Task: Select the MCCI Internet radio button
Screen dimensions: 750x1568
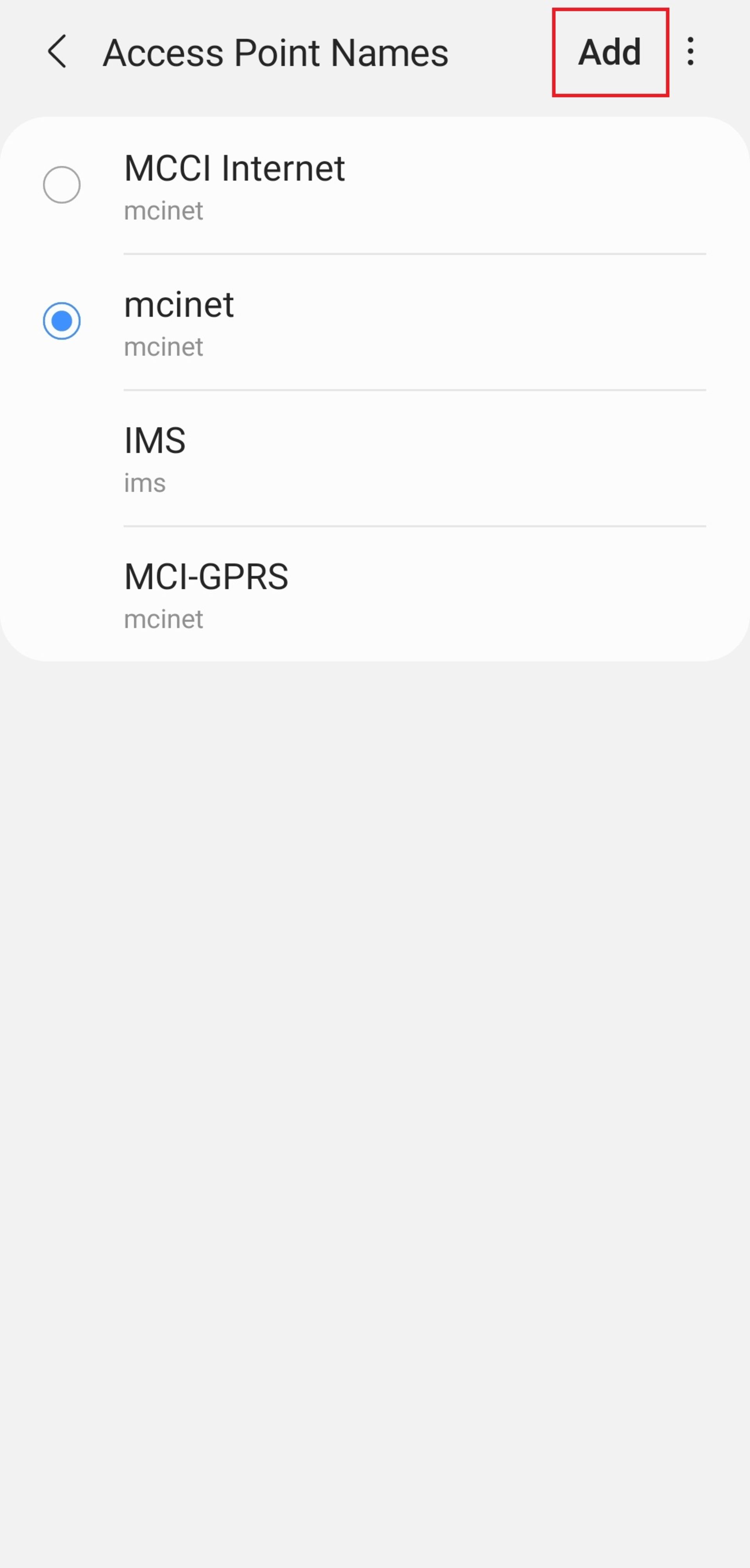Action: tap(61, 184)
